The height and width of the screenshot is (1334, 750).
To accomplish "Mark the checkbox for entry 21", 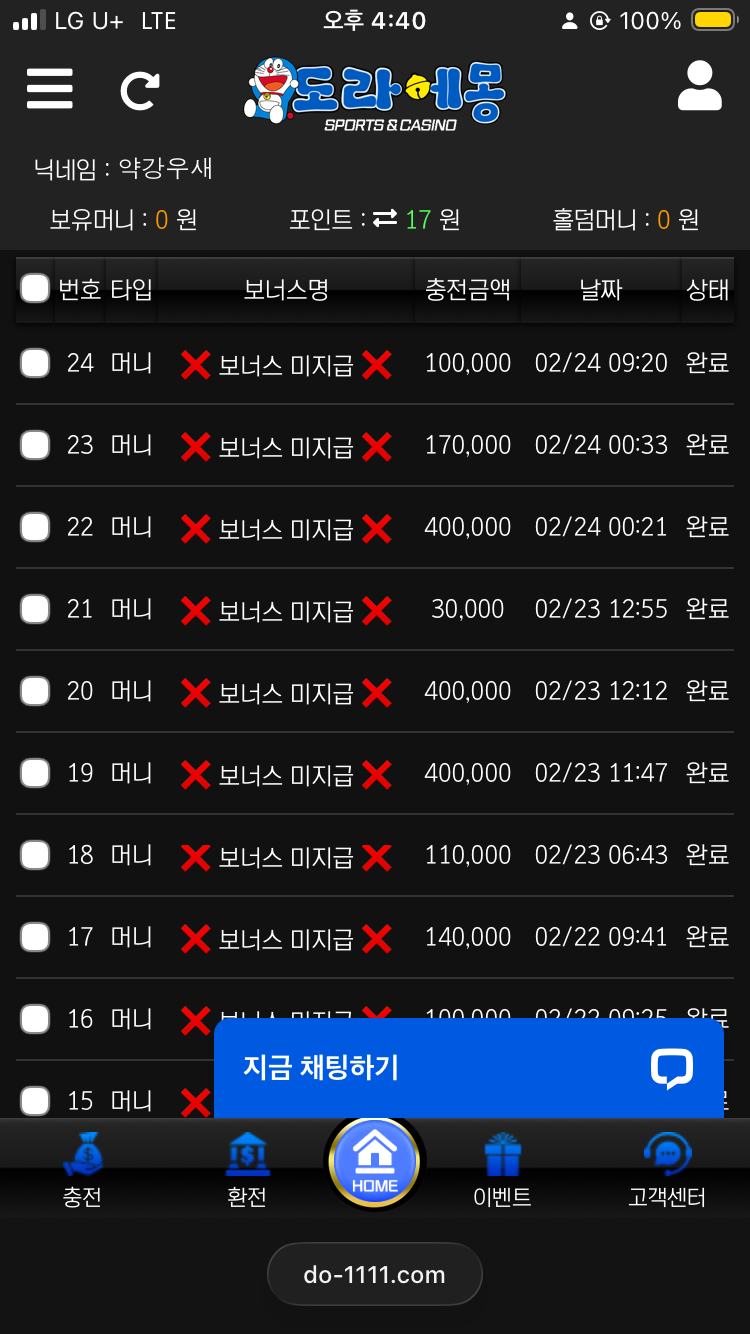I will click(35, 609).
